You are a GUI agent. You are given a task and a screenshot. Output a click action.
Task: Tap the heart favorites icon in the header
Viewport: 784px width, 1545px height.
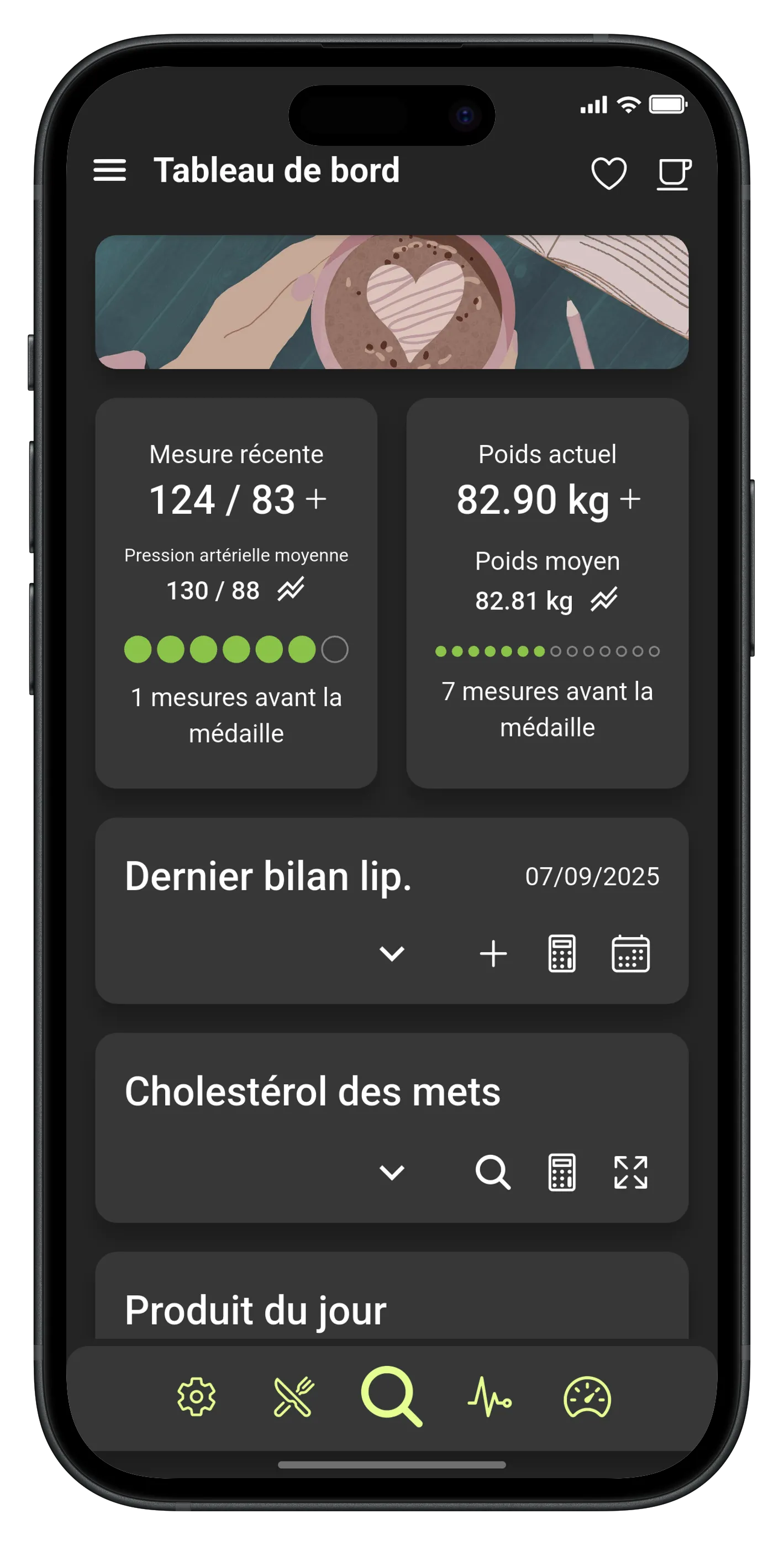click(609, 174)
